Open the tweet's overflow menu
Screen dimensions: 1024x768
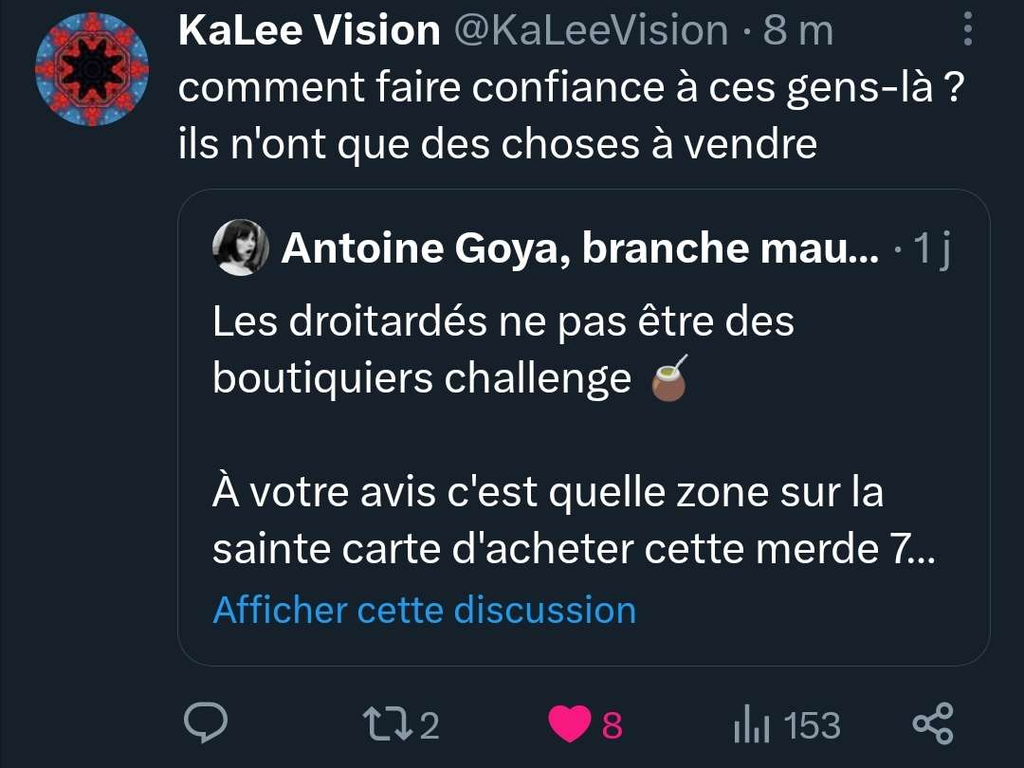point(967,30)
